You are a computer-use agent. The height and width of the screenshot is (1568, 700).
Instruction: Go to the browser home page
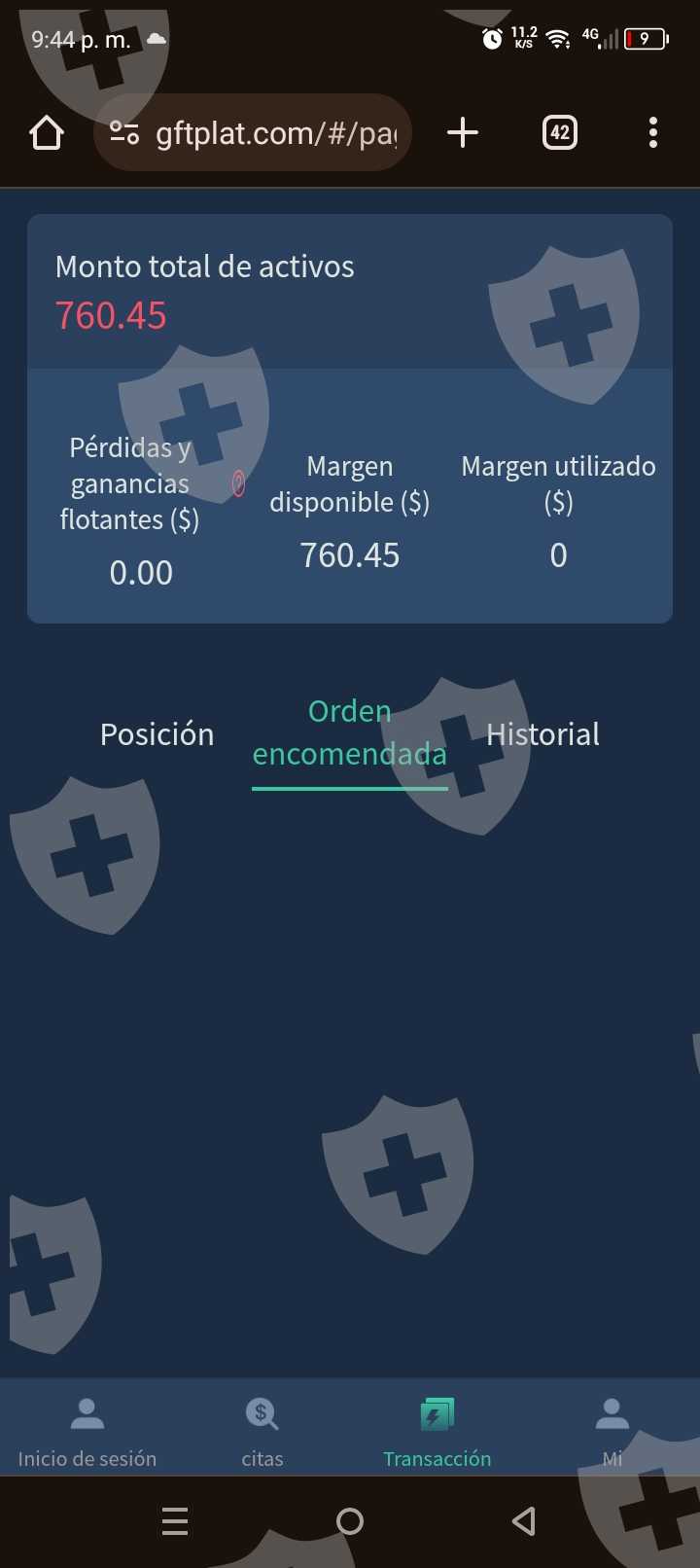(47, 132)
